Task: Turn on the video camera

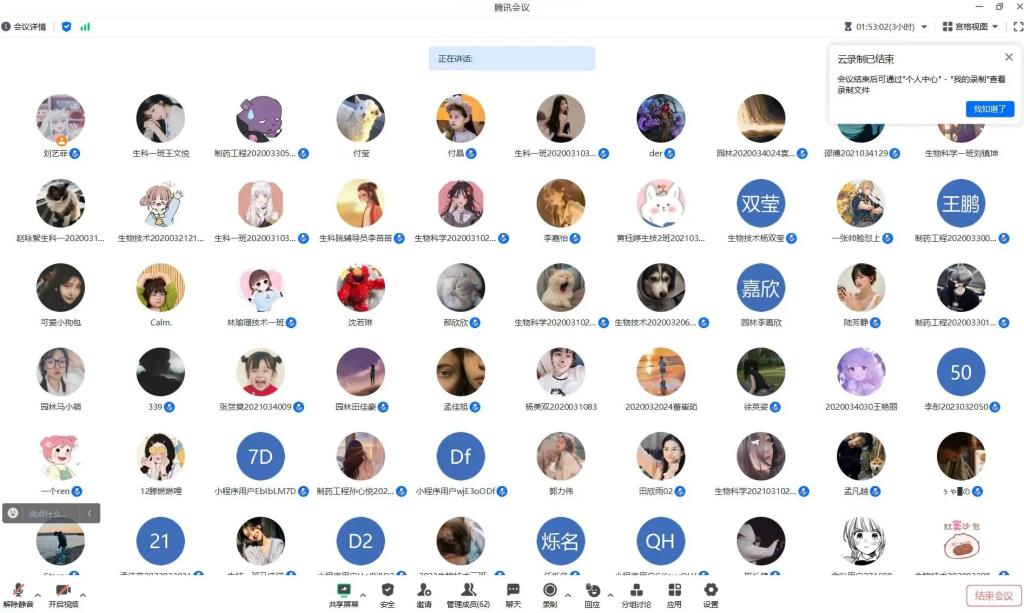Action: pos(62,594)
